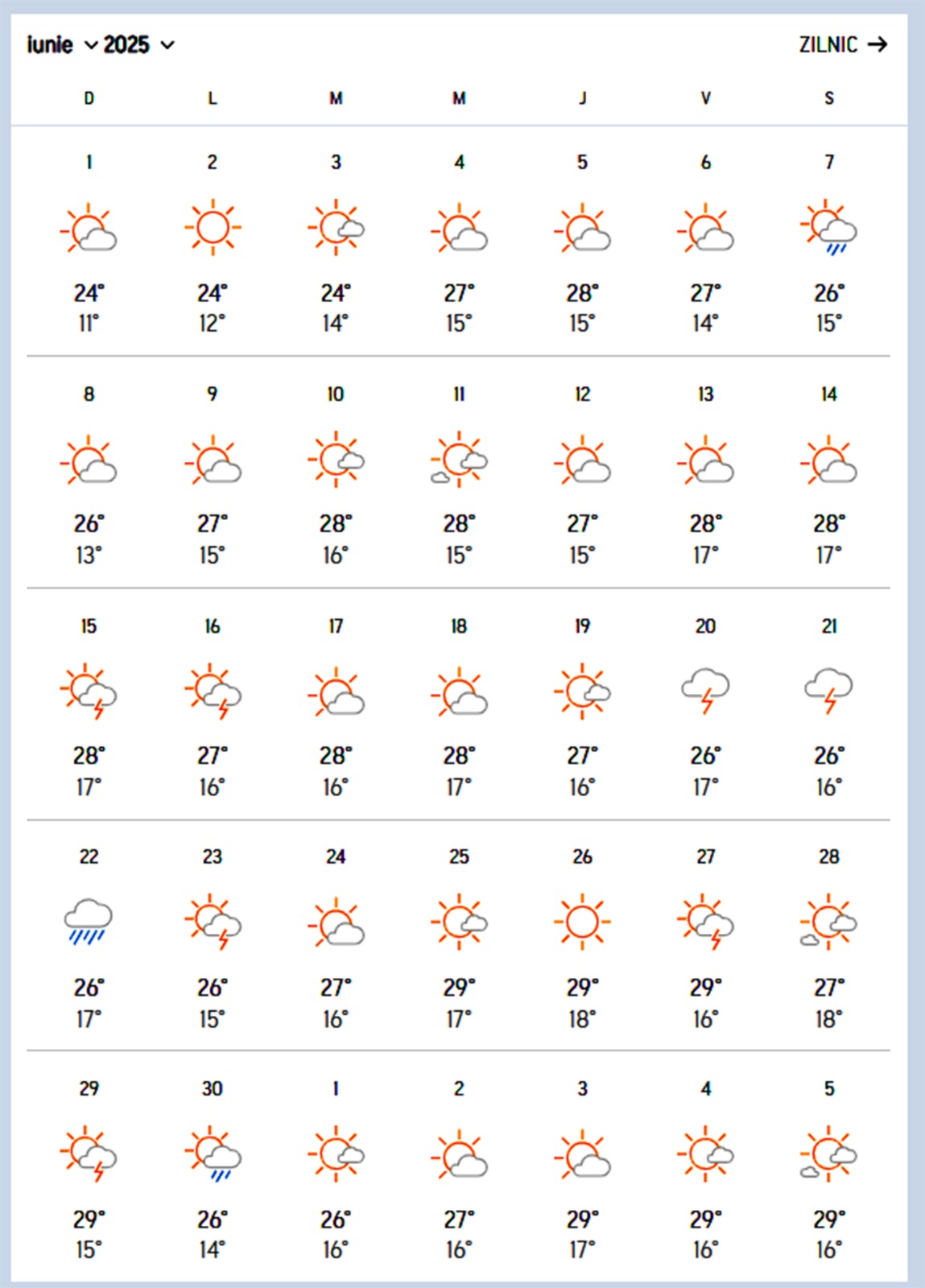Open the forecast for day 28
The image size is (925, 1288).
click(828, 936)
